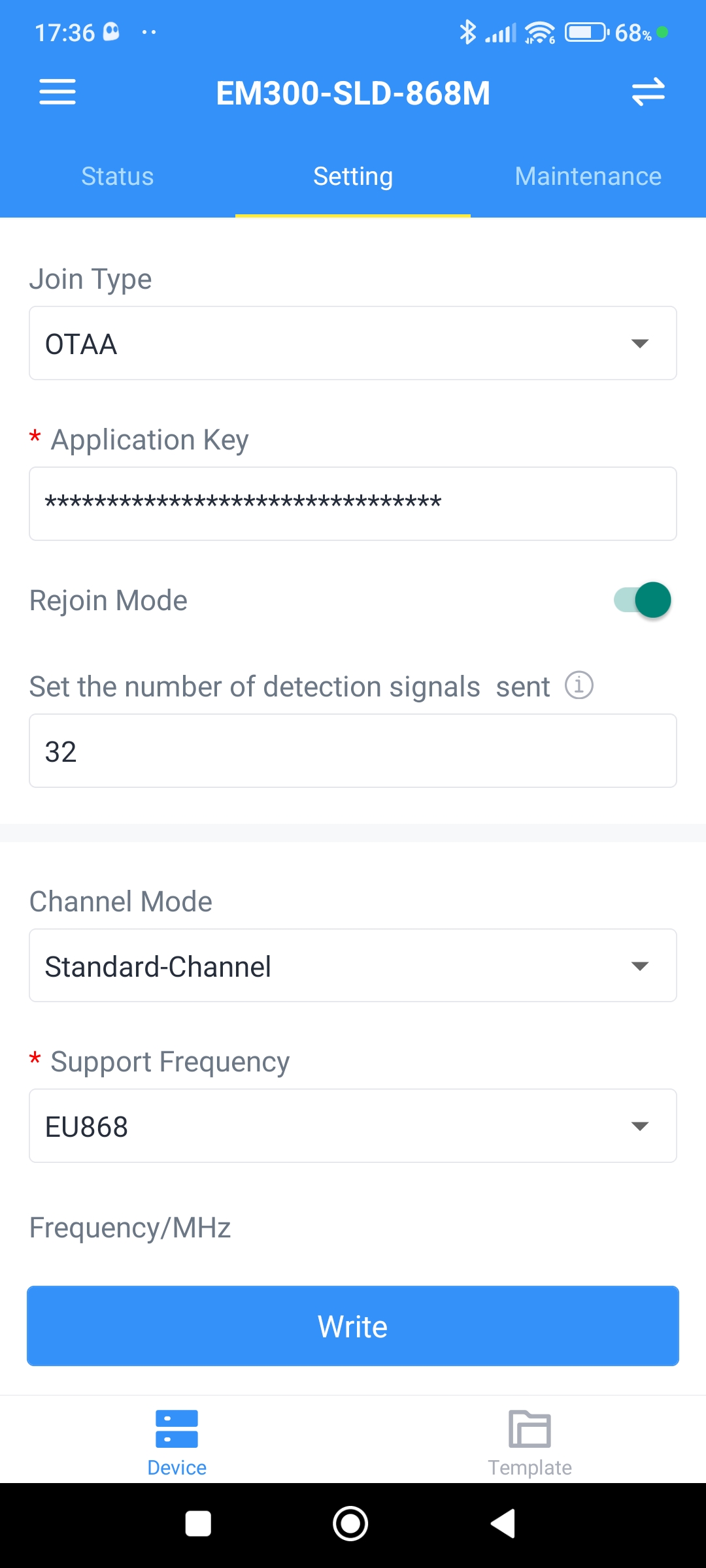Select the Setting tab

click(x=353, y=176)
